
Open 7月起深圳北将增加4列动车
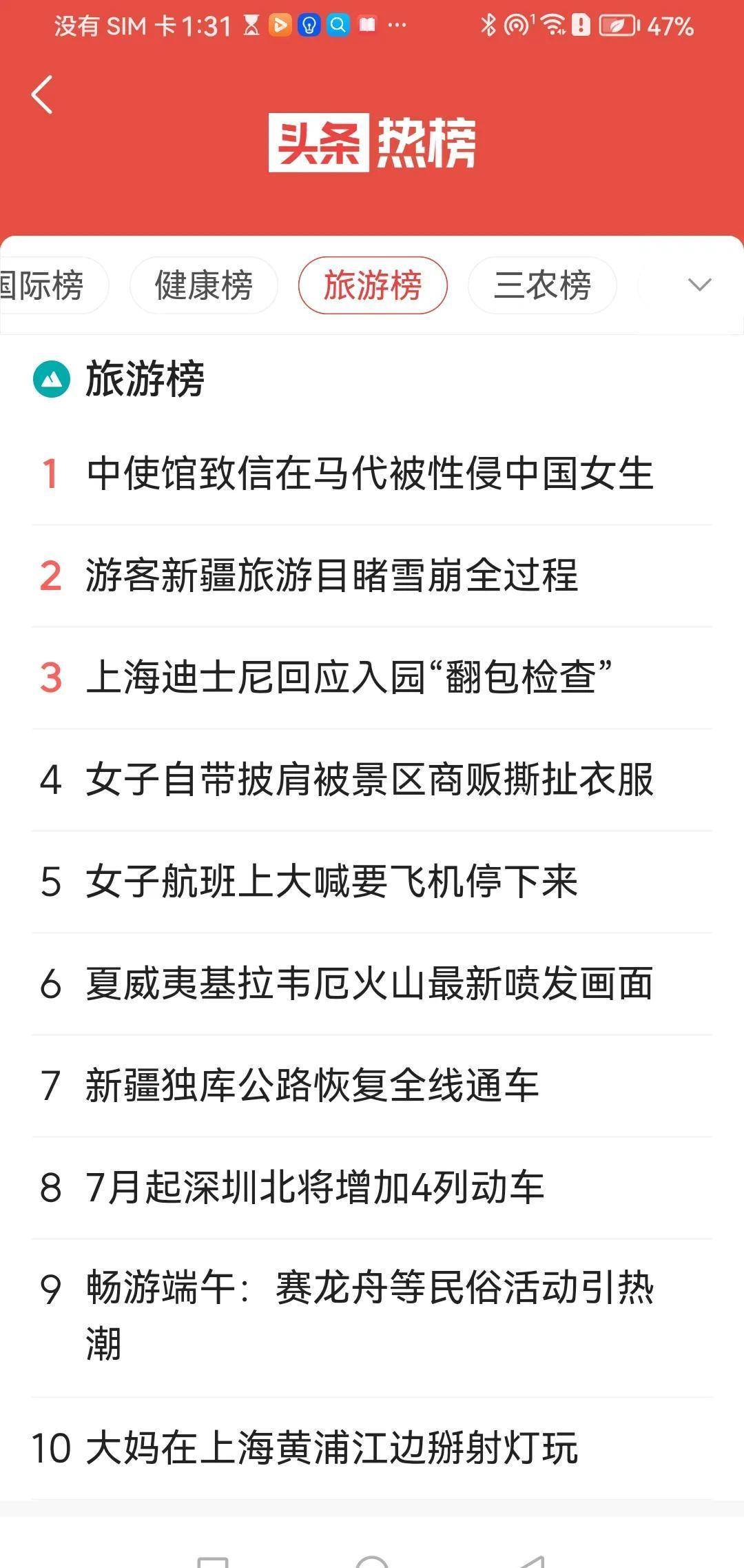click(x=315, y=1188)
